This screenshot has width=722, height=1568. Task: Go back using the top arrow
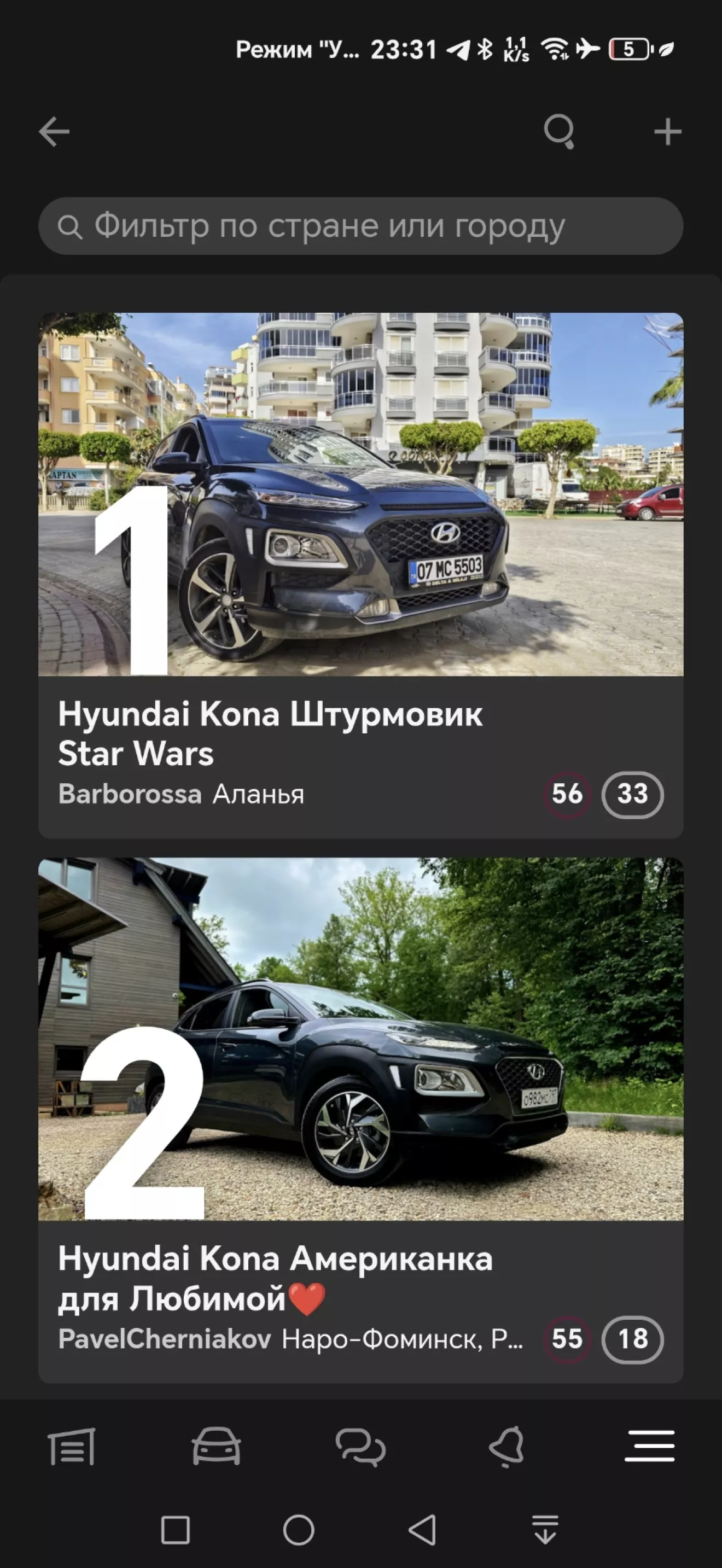(54, 131)
